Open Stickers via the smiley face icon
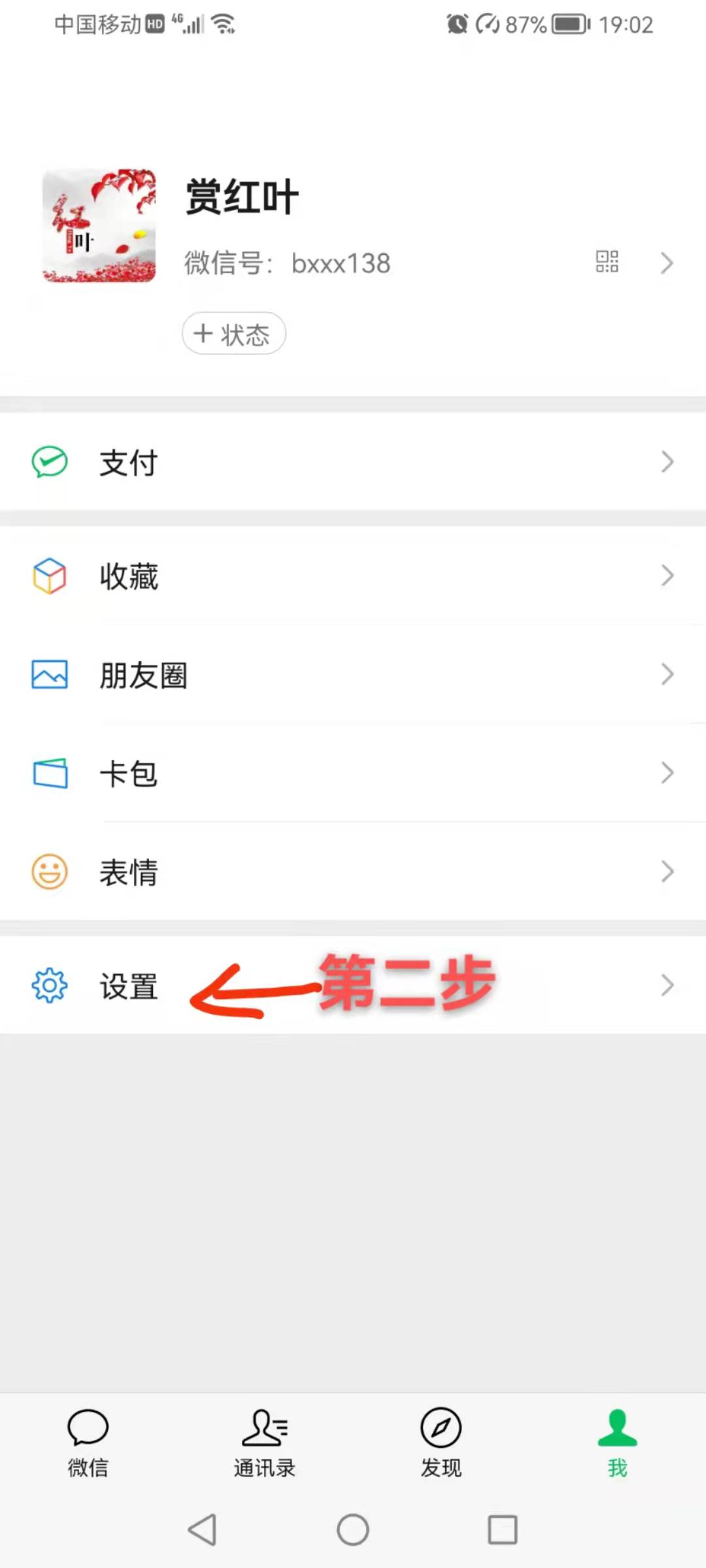706x1568 pixels. click(x=50, y=872)
